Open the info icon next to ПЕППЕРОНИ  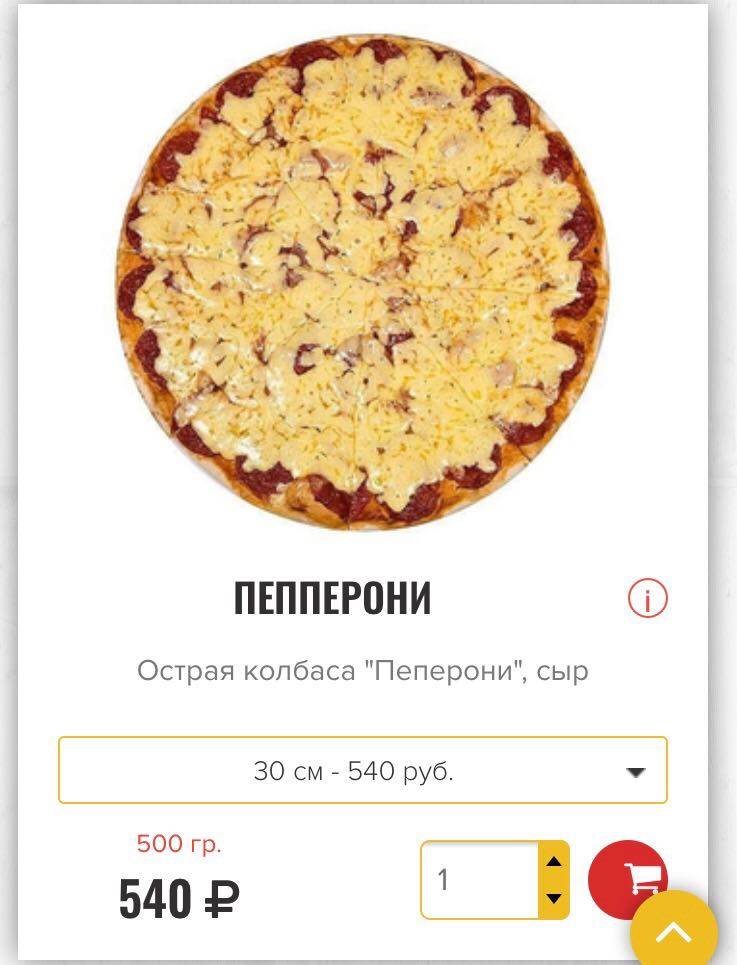coord(648,600)
